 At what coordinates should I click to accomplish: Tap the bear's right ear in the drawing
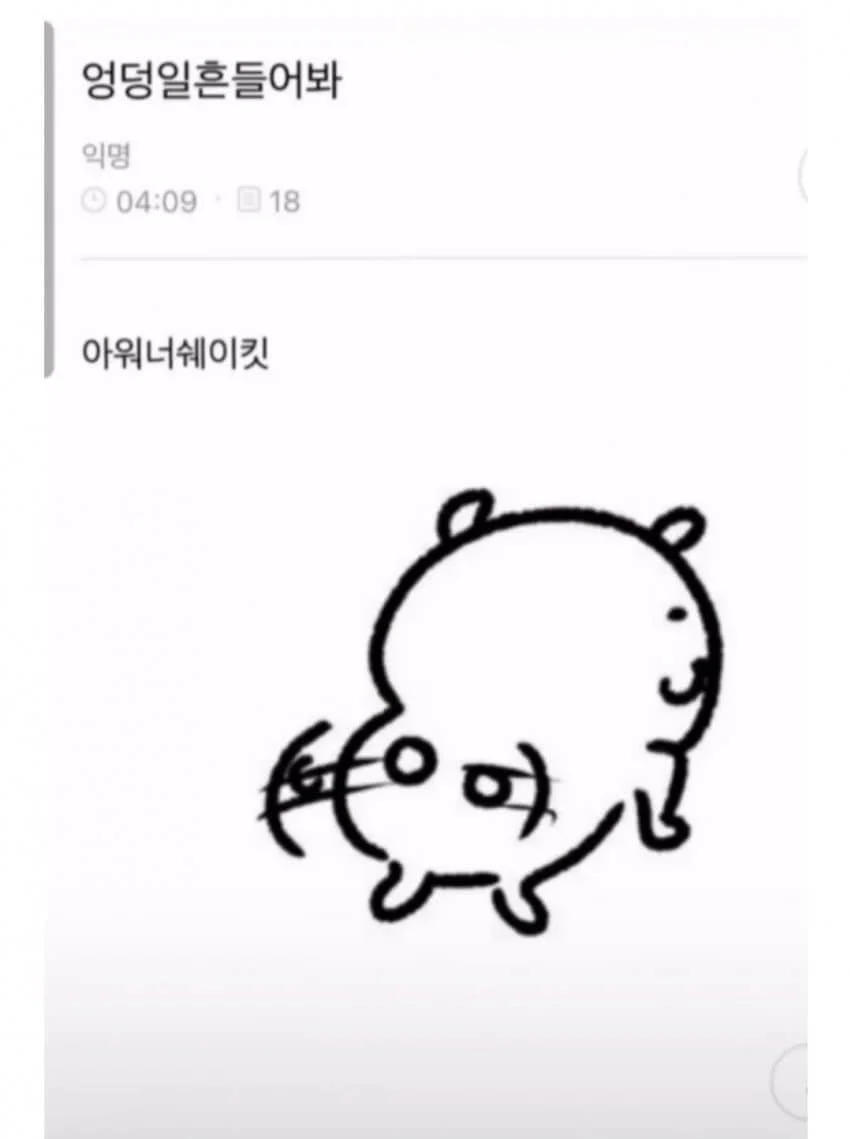point(681,526)
